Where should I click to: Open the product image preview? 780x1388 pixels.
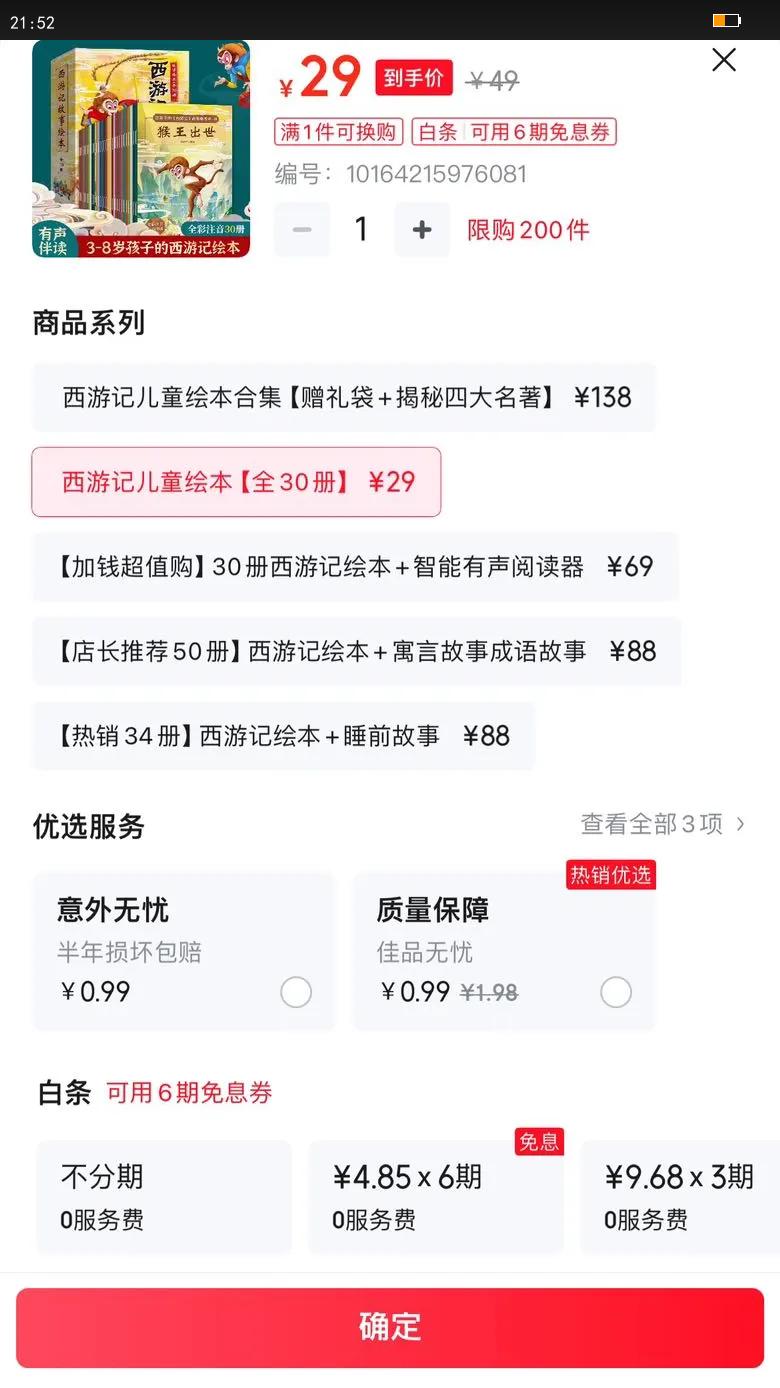[x=141, y=148]
